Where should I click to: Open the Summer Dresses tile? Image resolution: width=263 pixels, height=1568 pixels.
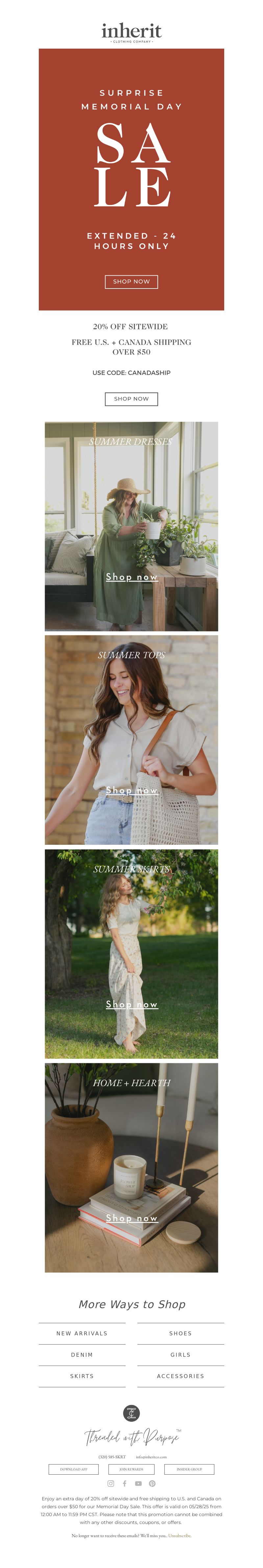131,526
